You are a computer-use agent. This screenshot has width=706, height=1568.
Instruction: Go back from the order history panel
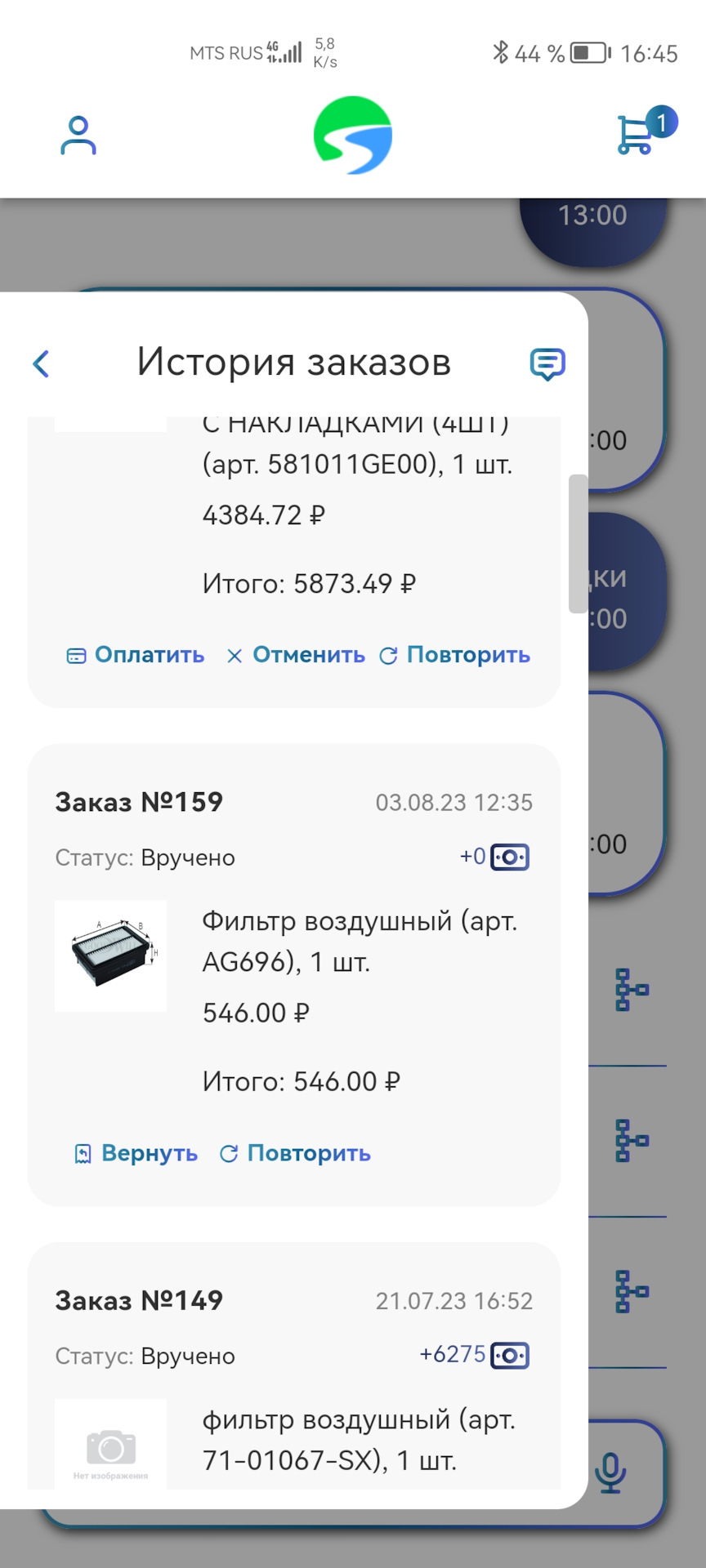[42, 363]
